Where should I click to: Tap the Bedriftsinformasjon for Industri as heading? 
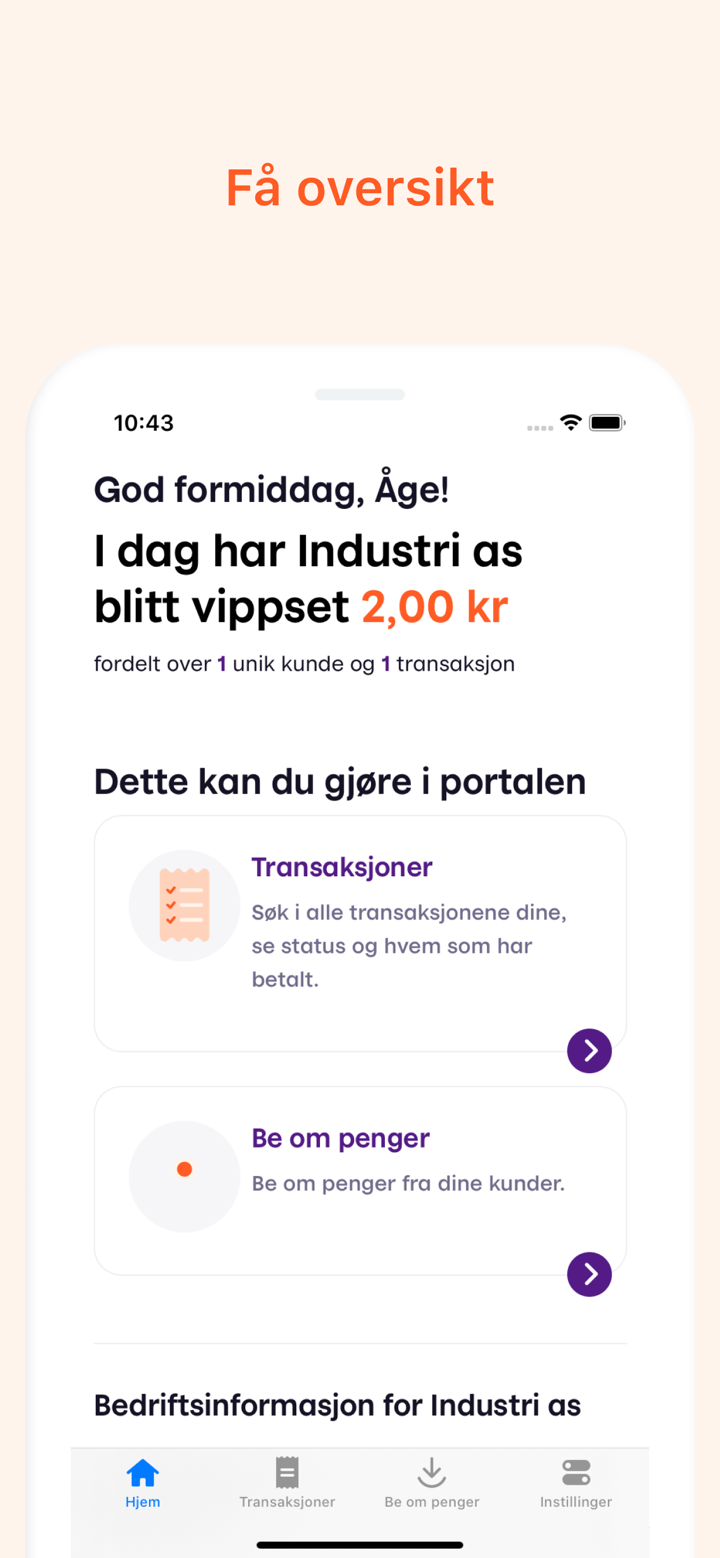[336, 1405]
